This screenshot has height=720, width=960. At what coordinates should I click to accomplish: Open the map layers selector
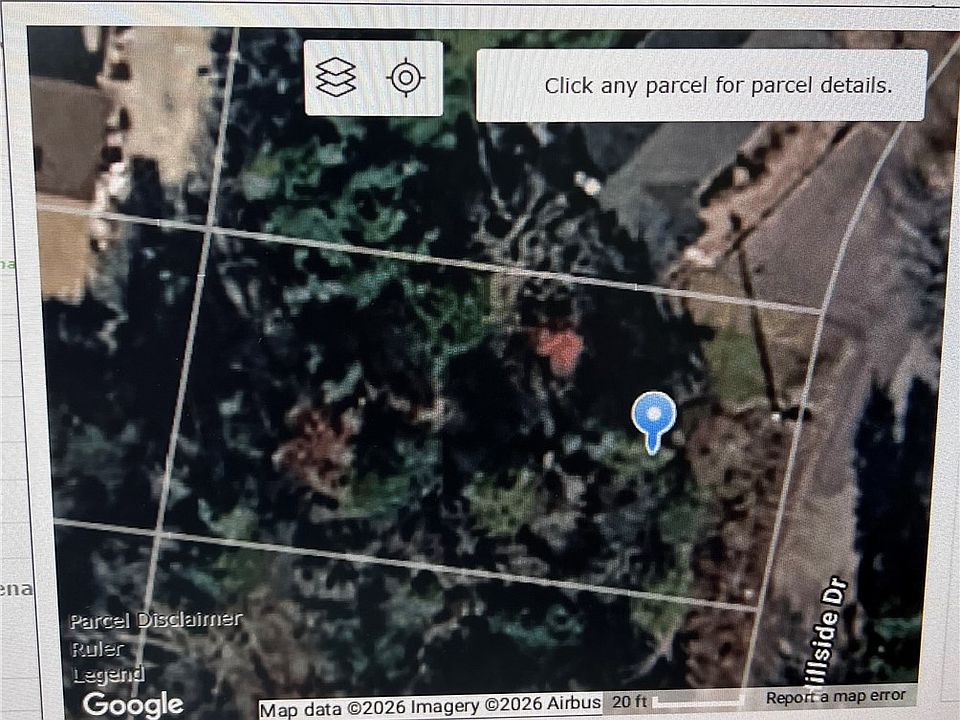click(x=336, y=77)
